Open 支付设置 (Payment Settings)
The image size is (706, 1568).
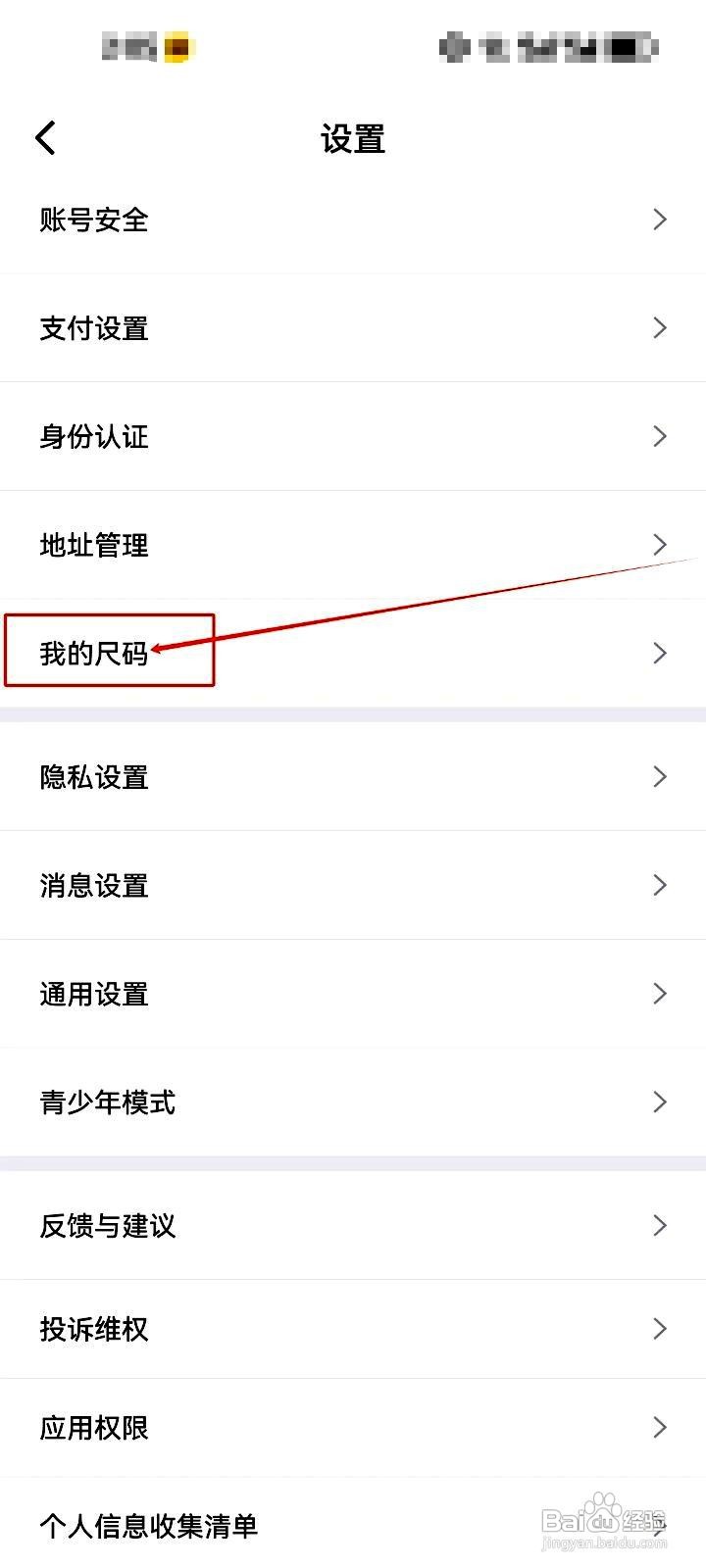click(x=93, y=328)
